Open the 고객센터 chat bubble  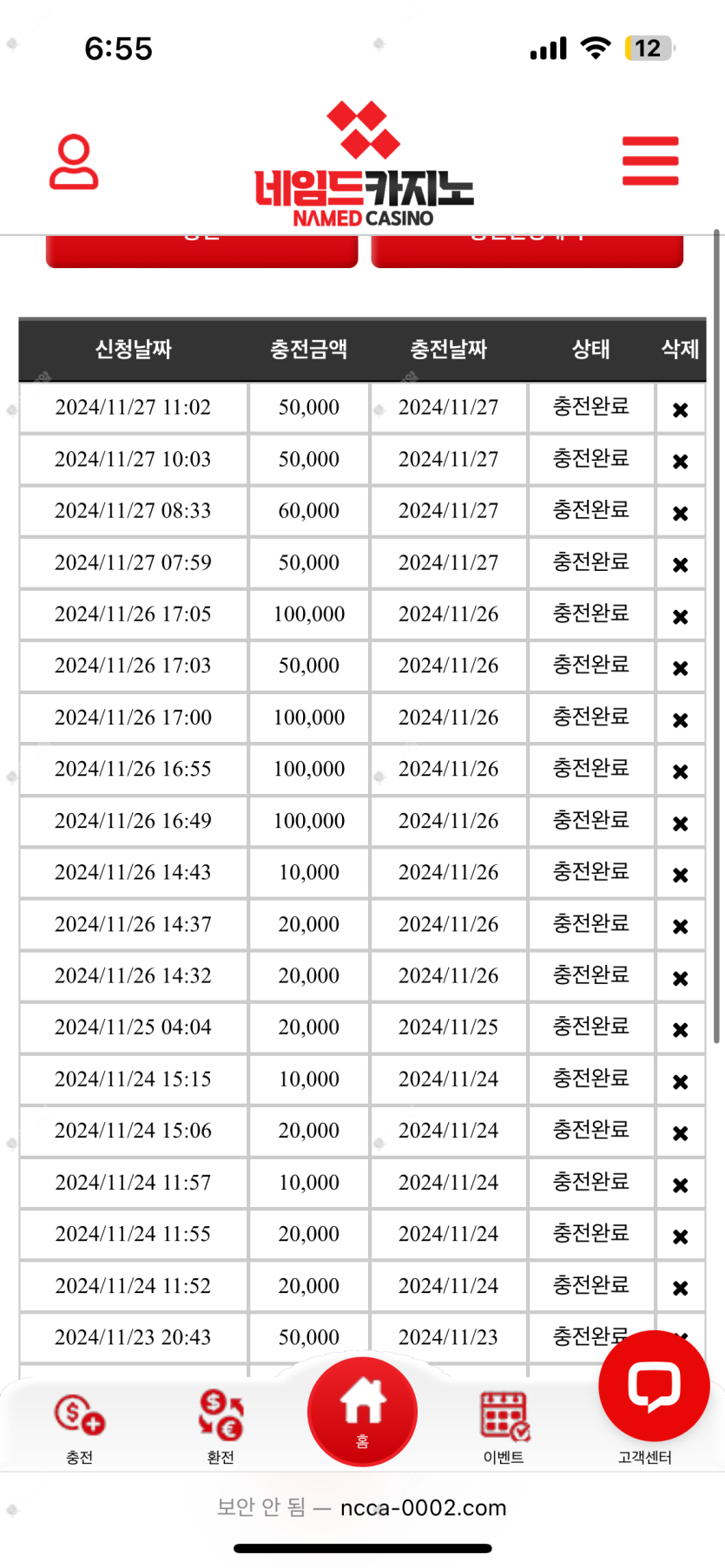tap(654, 1387)
